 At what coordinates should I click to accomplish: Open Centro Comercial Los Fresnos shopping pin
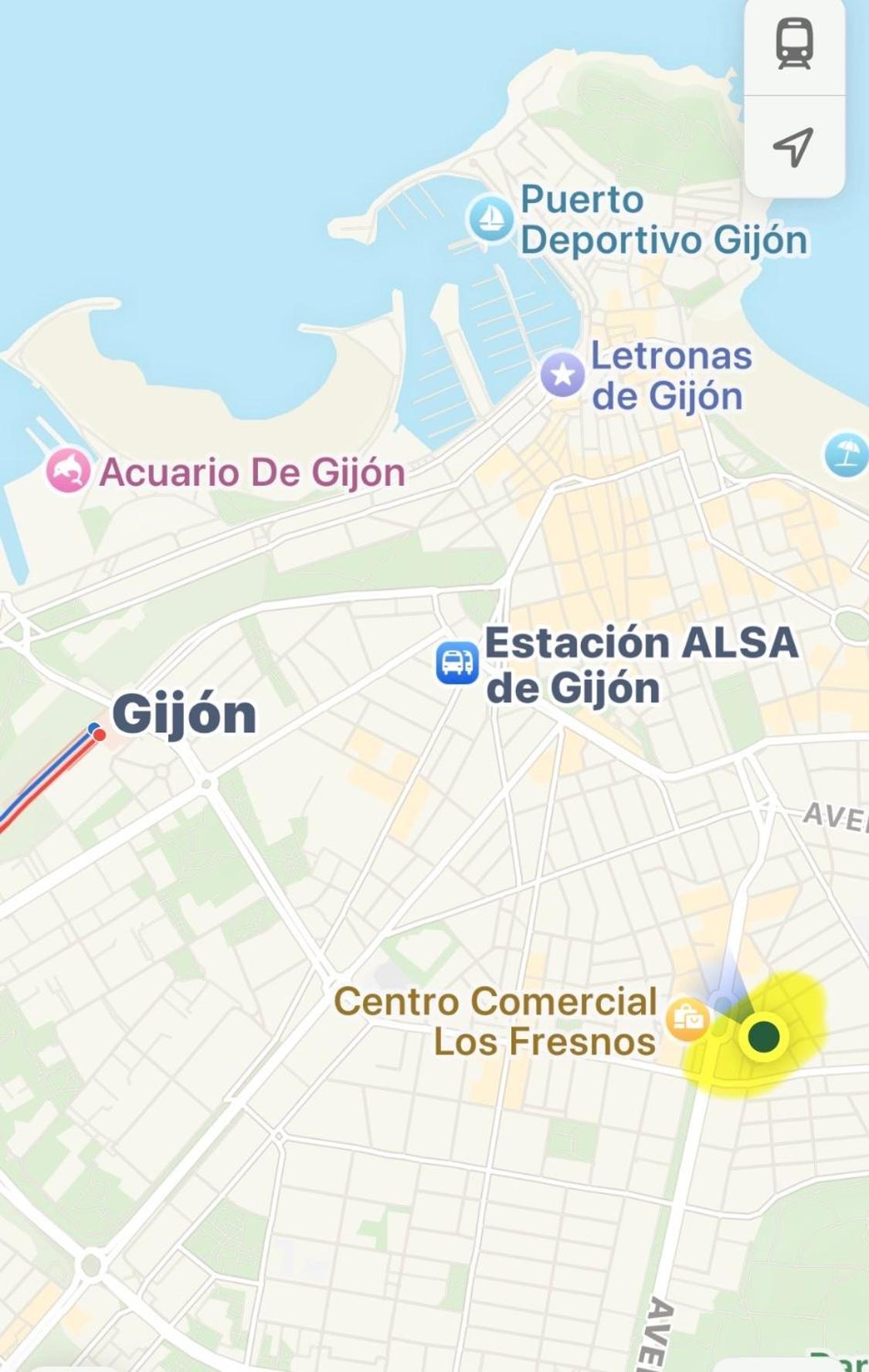coord(687,1020)
